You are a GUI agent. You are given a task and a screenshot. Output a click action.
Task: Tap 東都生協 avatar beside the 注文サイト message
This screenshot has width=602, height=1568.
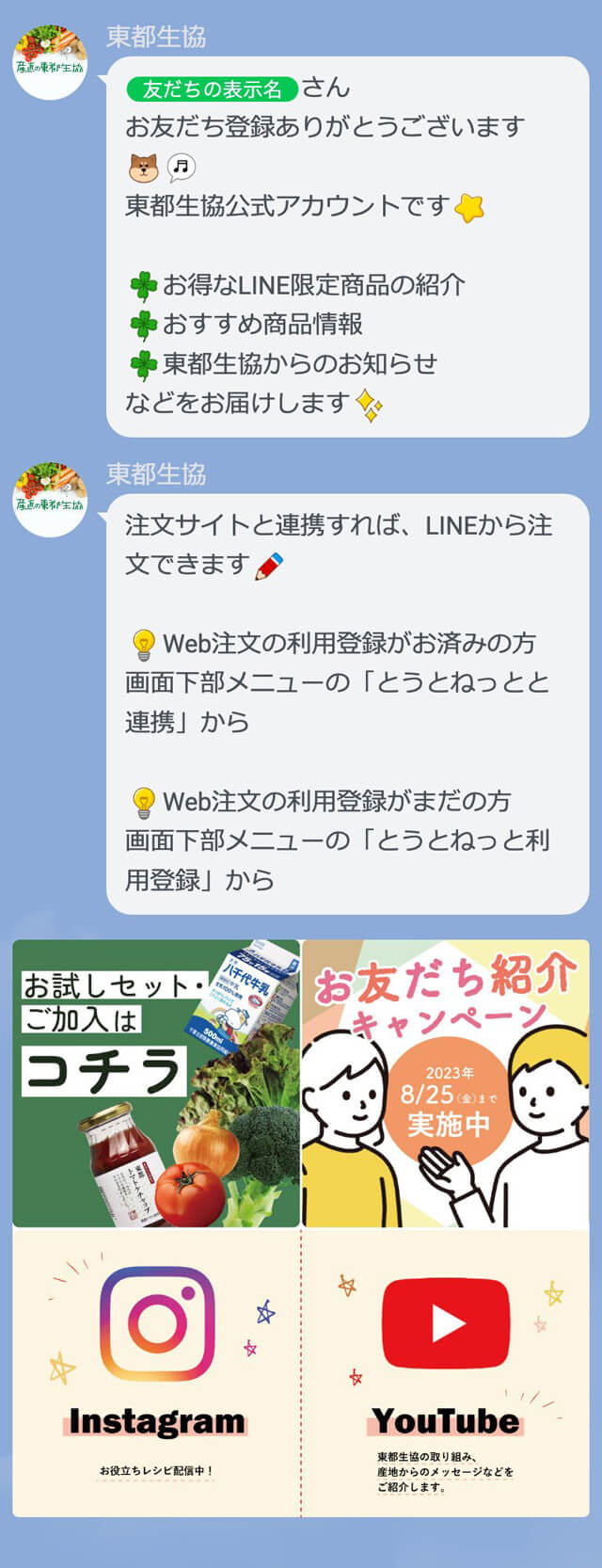50,499
